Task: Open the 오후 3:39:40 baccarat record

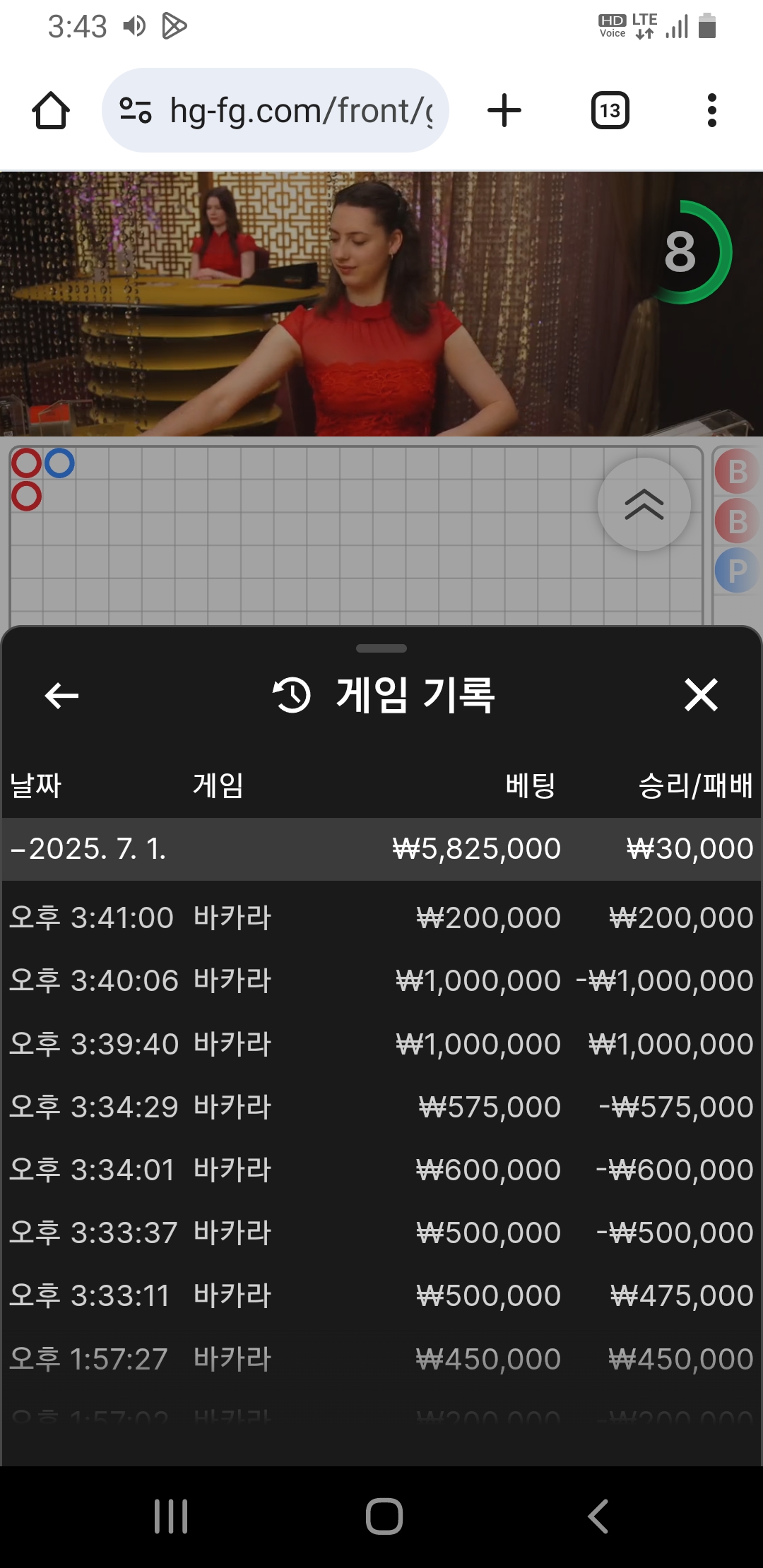Action: click(x=381, y=1044)
